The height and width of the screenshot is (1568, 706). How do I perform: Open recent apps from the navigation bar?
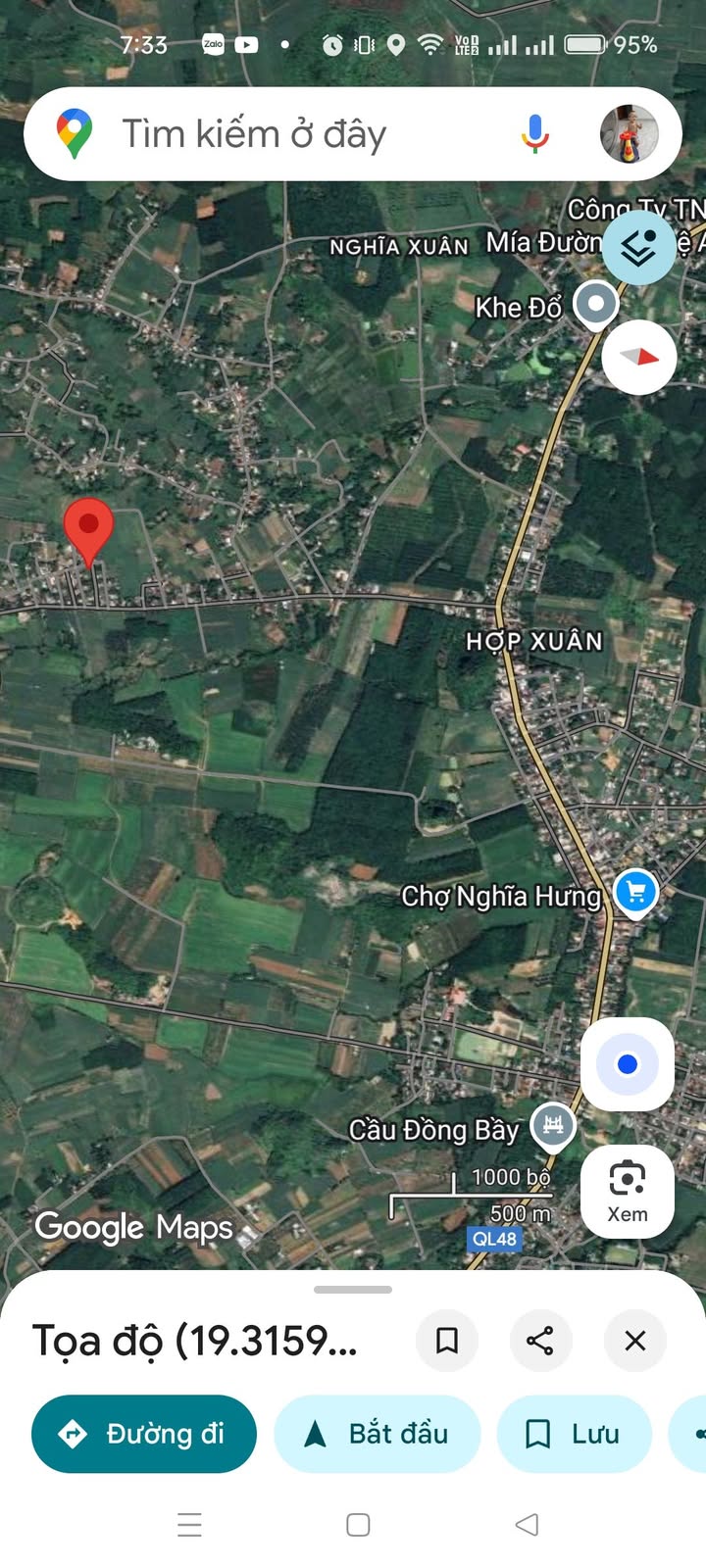coord(189,1524)
